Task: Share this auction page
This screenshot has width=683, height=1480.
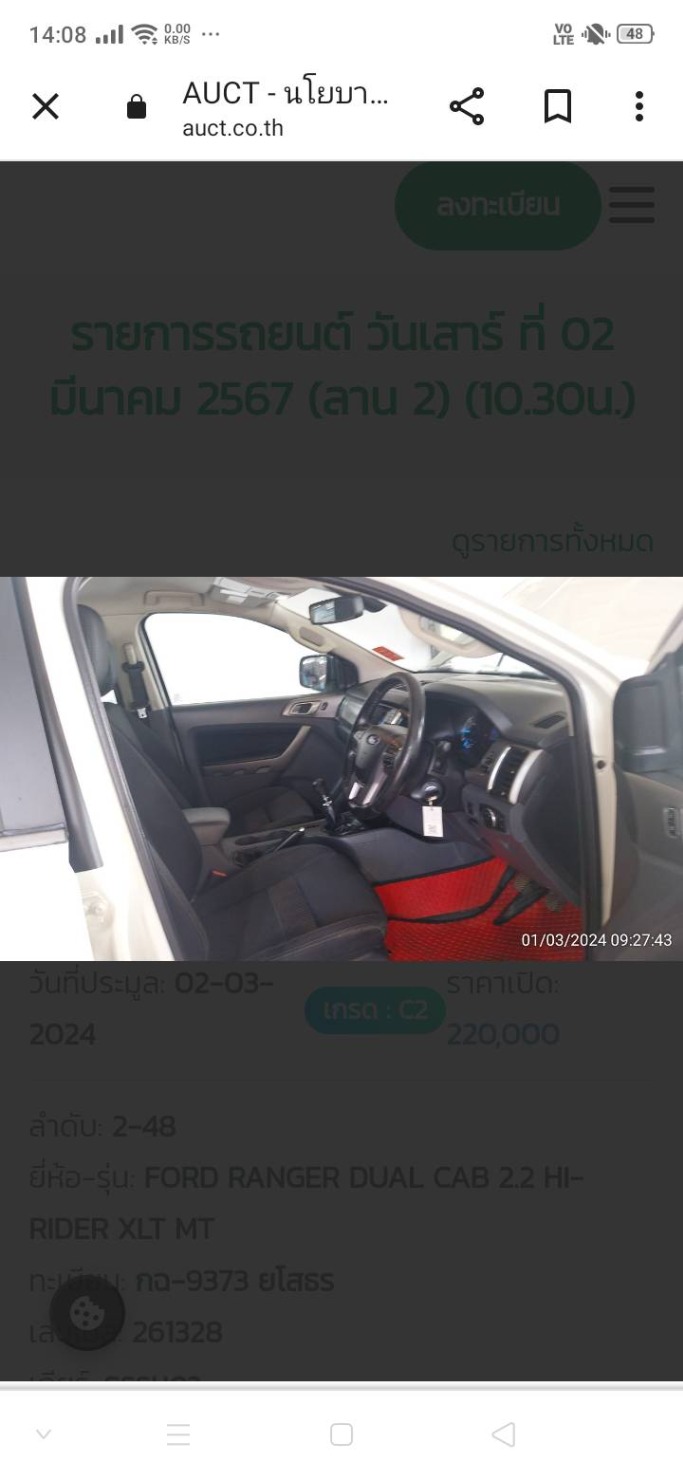Action: point(466,106)
